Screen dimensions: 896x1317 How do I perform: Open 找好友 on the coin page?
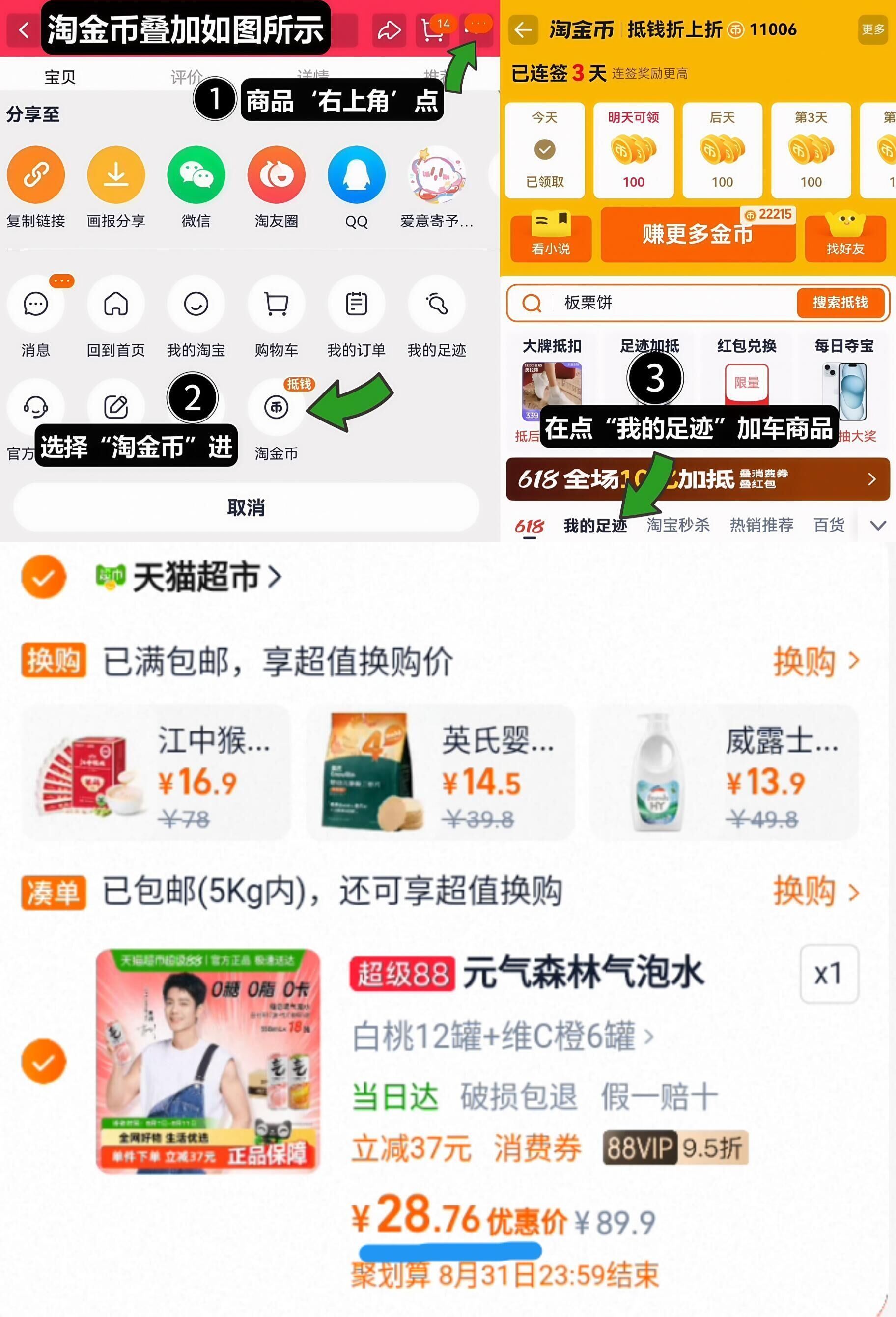845,237
